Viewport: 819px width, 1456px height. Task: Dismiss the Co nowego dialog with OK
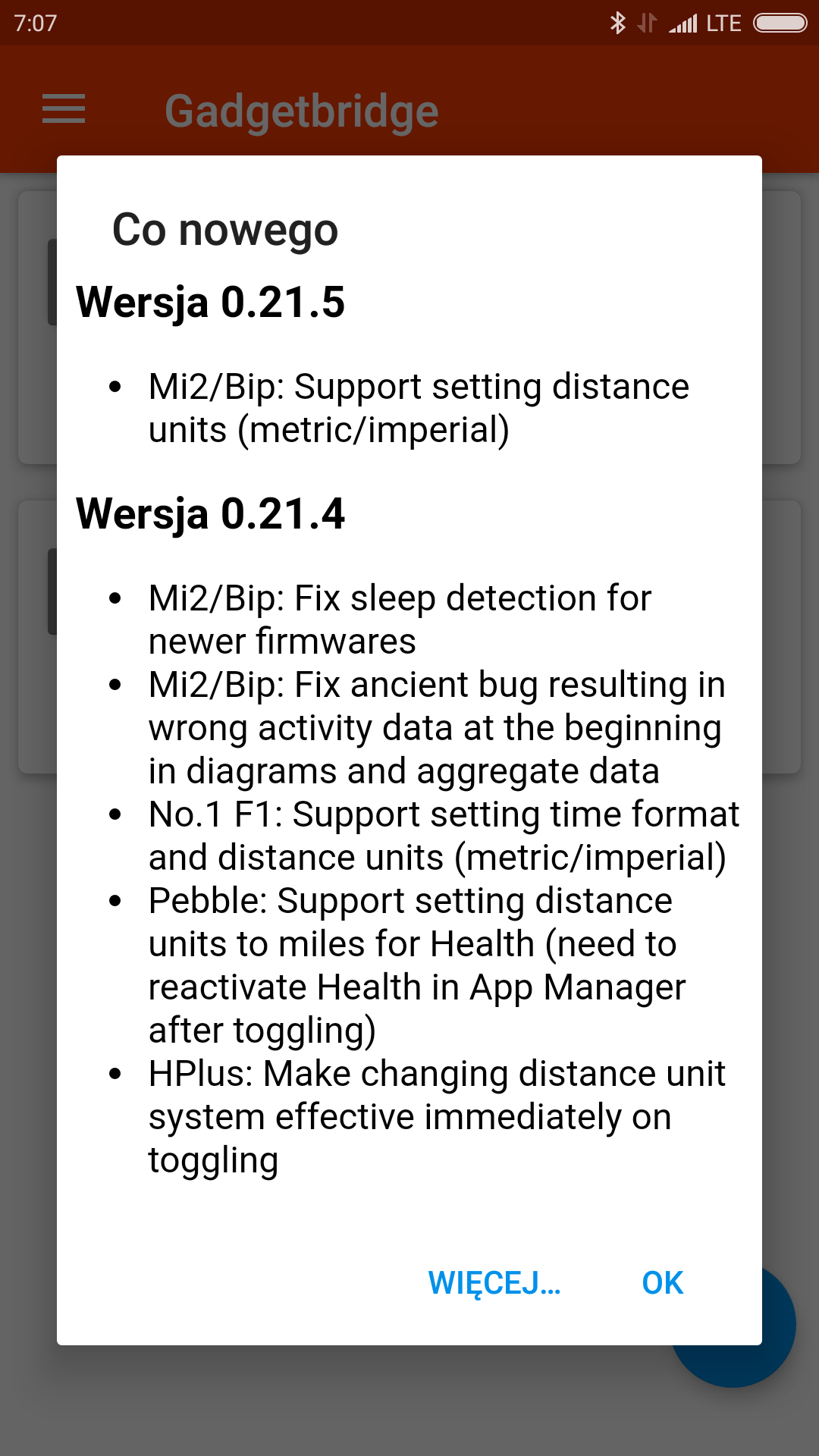tap(662, 1283)
